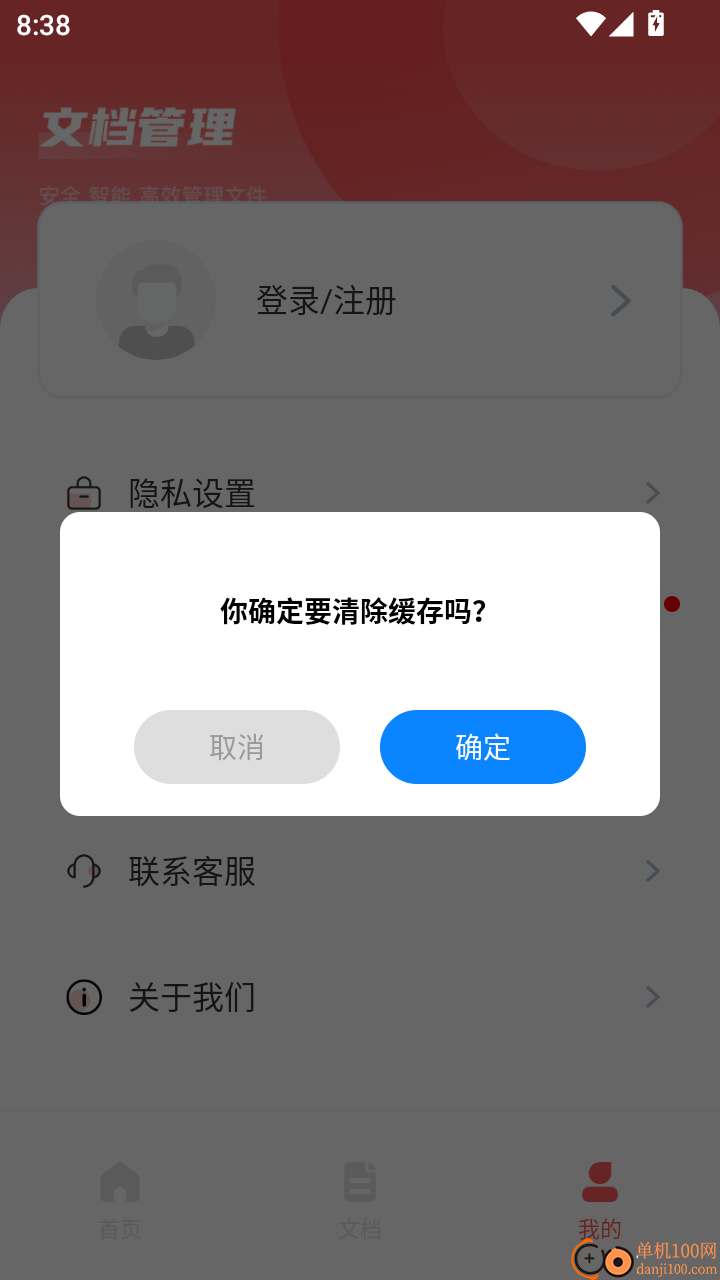Viewport: 720px width, 1280px height.
Task: Click the info icon beside 关于我们
Action: point(85,997)
